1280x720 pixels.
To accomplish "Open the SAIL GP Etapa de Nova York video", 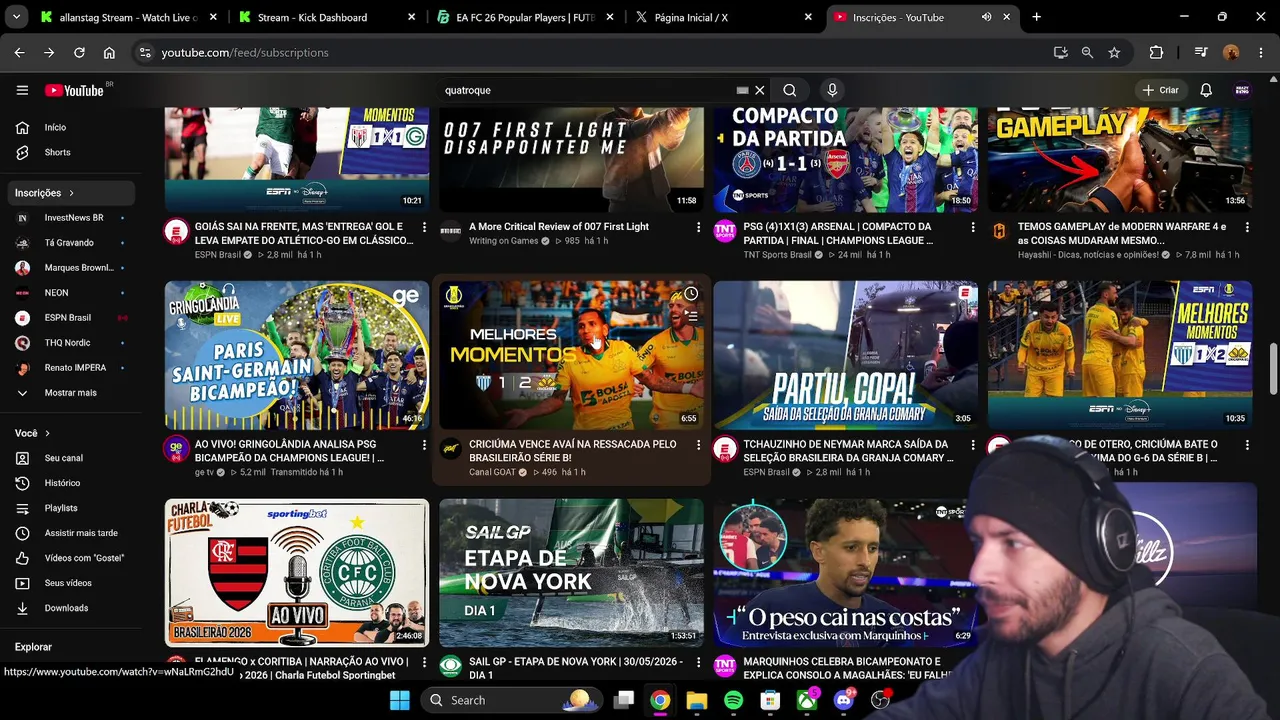I will point(571,573).
